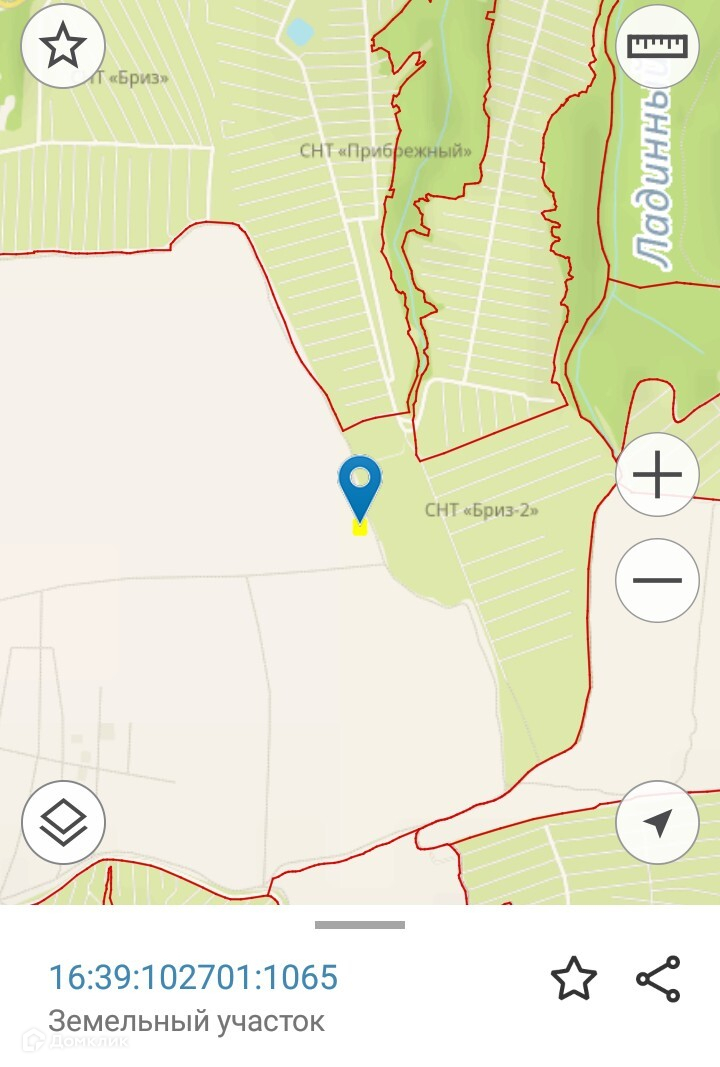Center map on my current location
This screenshot has height=1067, width=720.
[657, 822]
